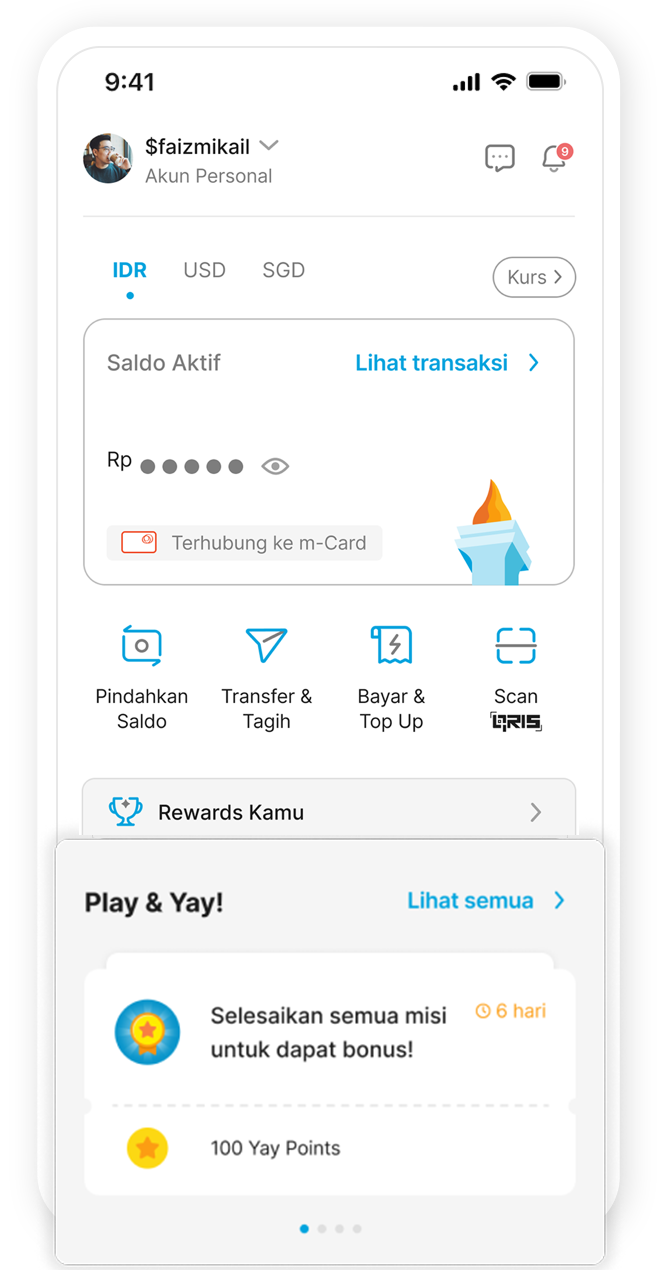Switch to the USD currency tab
The image size is (667, 1270).
pos(204,270)
